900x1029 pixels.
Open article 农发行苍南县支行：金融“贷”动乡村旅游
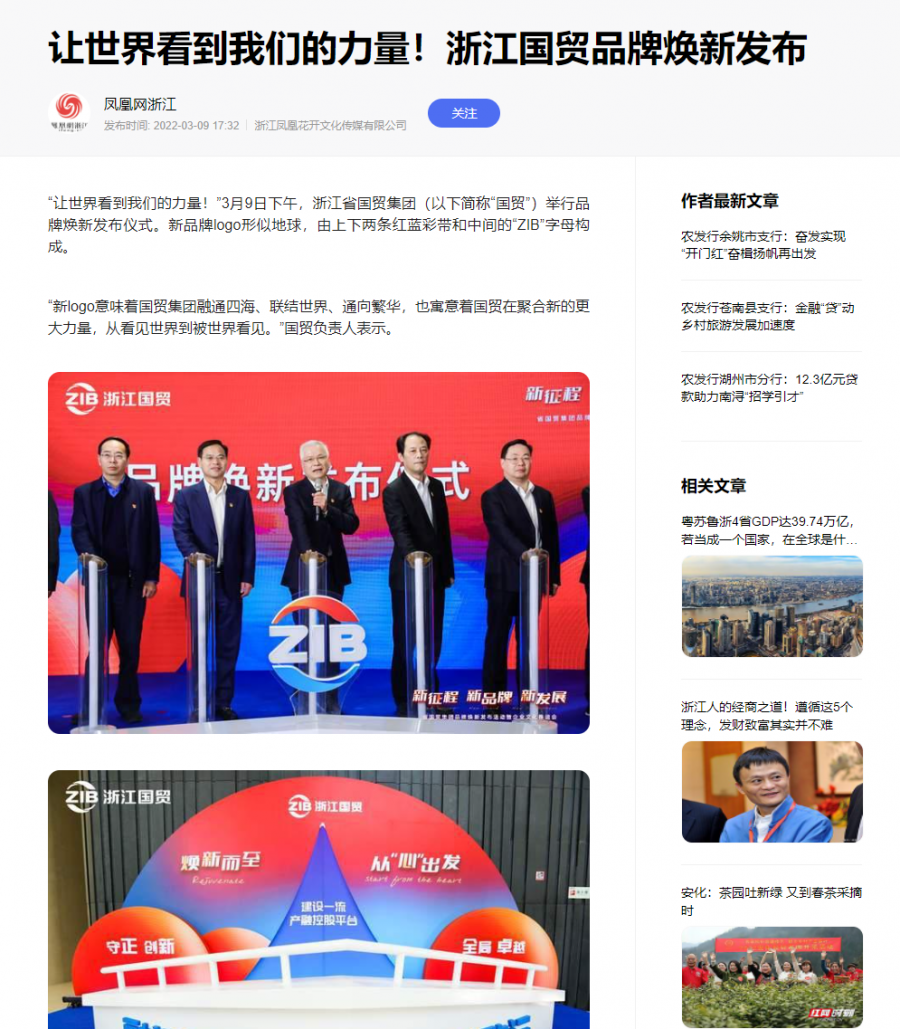point(767,316)
